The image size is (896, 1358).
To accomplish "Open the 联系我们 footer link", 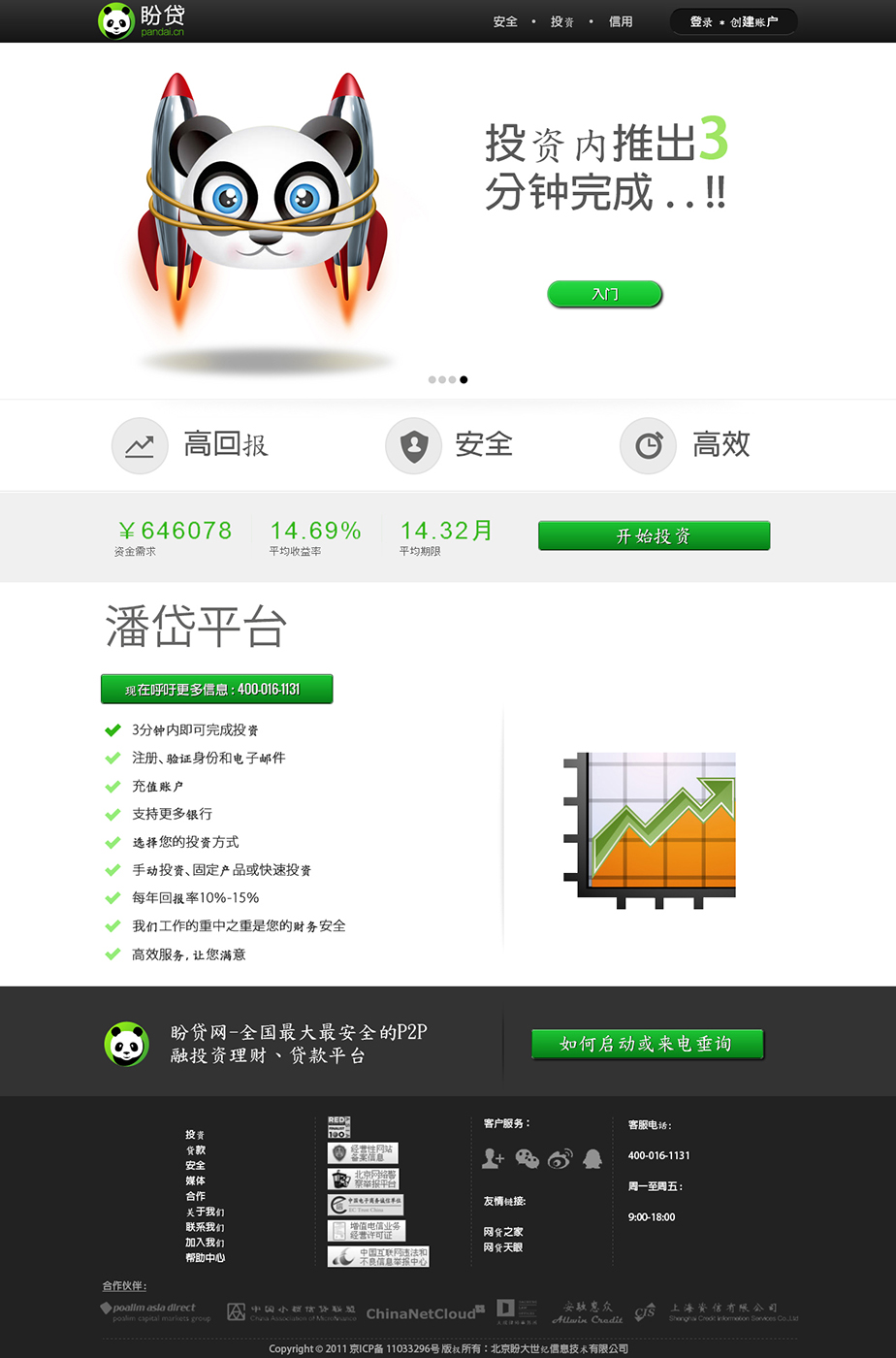I will click(205, 1227).
